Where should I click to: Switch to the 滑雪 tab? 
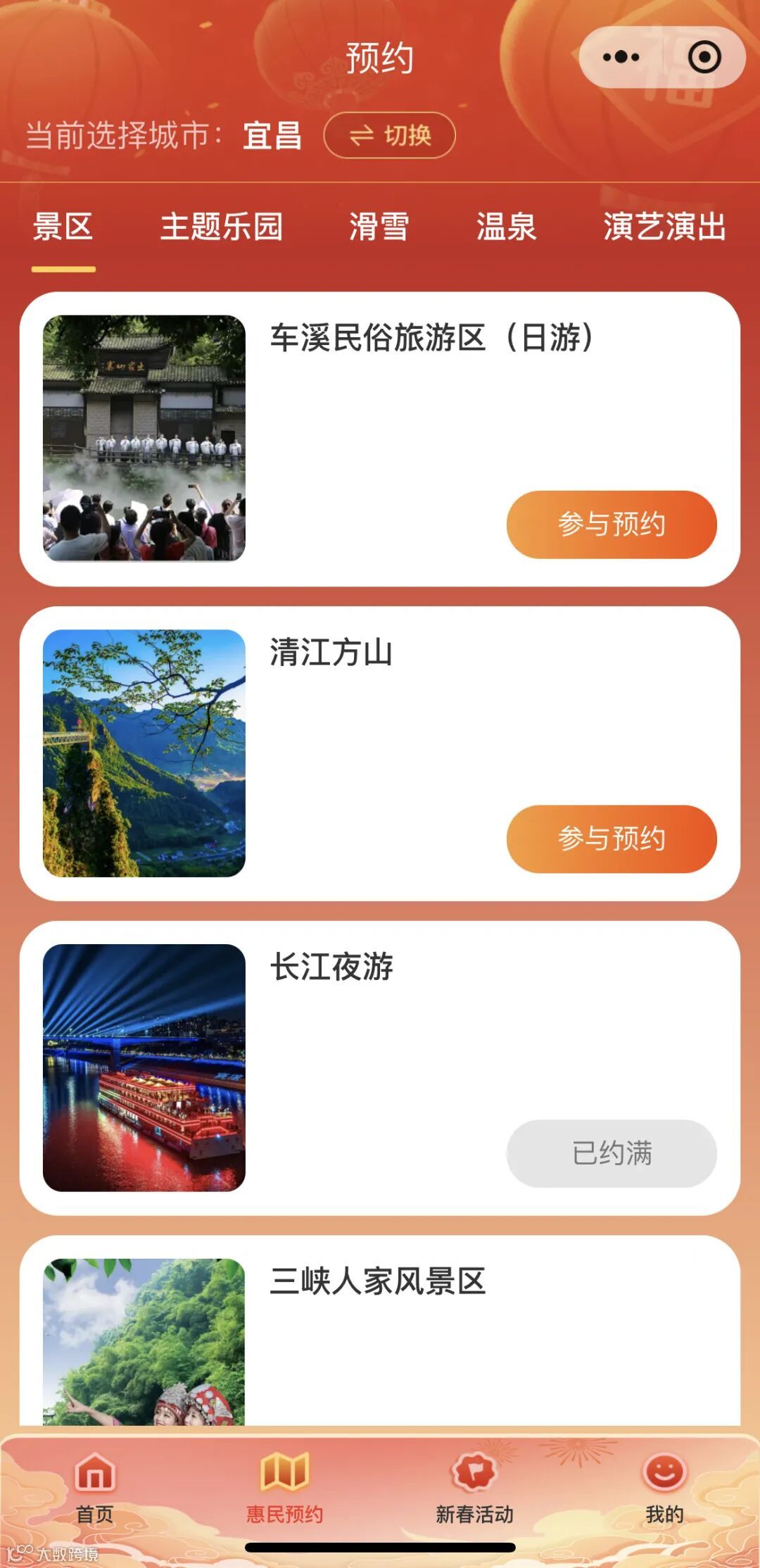[379, 227]
